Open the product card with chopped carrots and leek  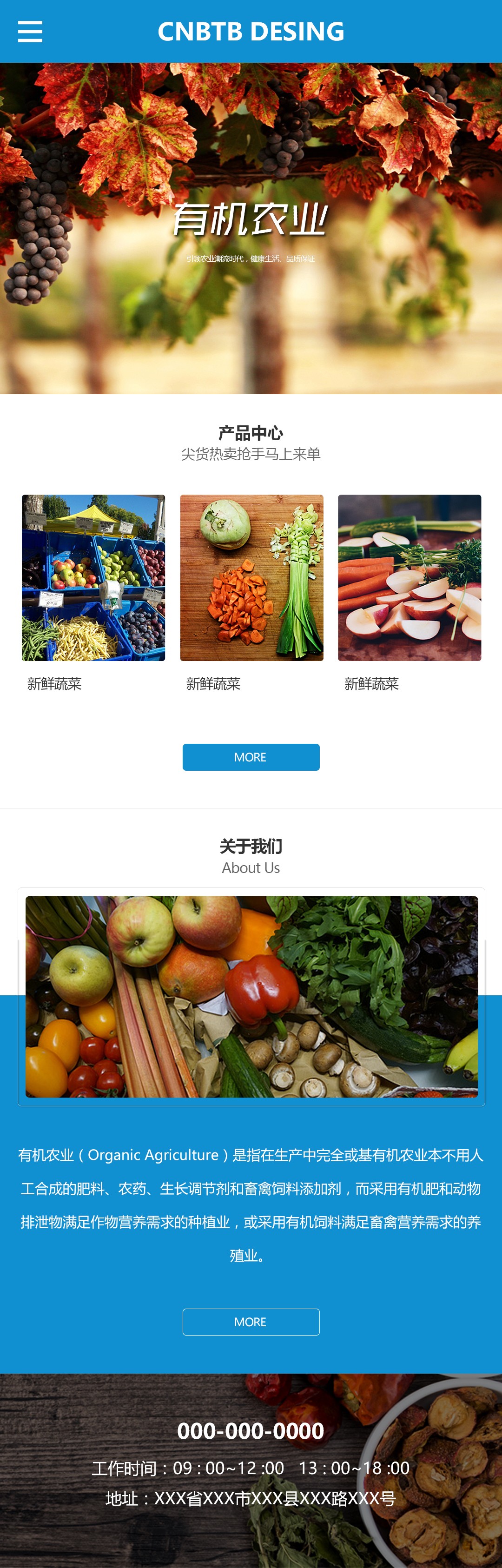[x=251, y=578]
